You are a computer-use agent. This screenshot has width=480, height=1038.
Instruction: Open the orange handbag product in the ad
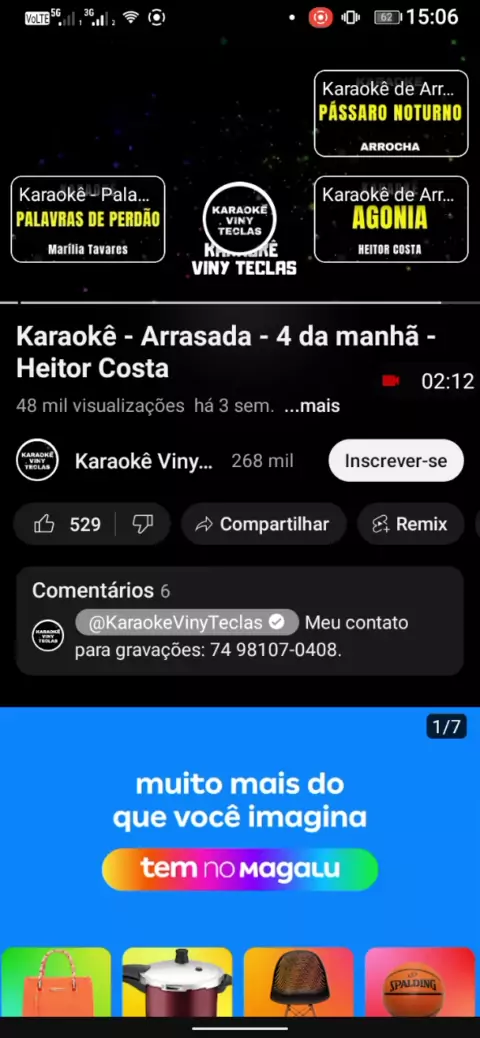(56, 982)
